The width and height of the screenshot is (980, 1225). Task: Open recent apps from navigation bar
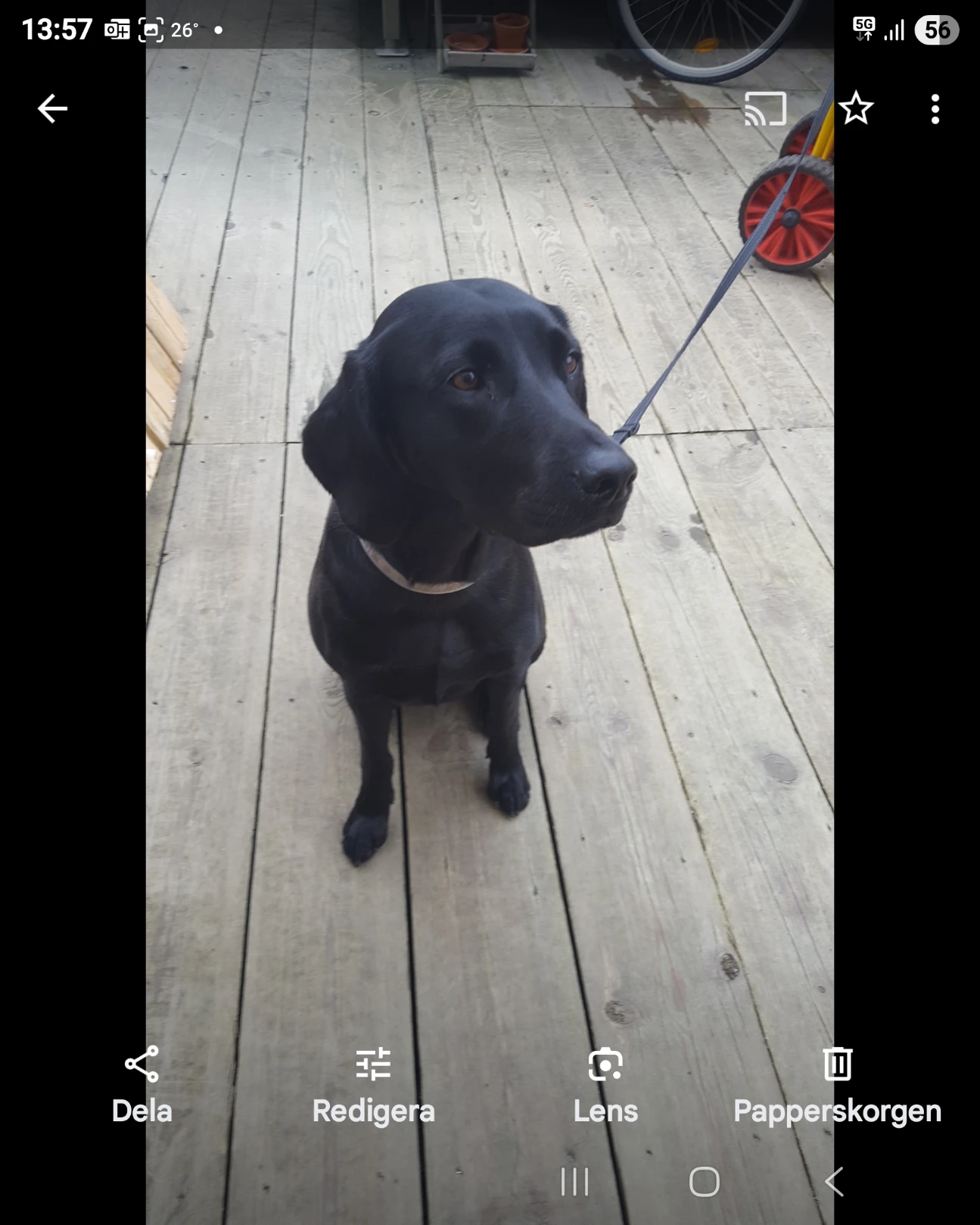pyautogui.click(x=574, y=1181)
